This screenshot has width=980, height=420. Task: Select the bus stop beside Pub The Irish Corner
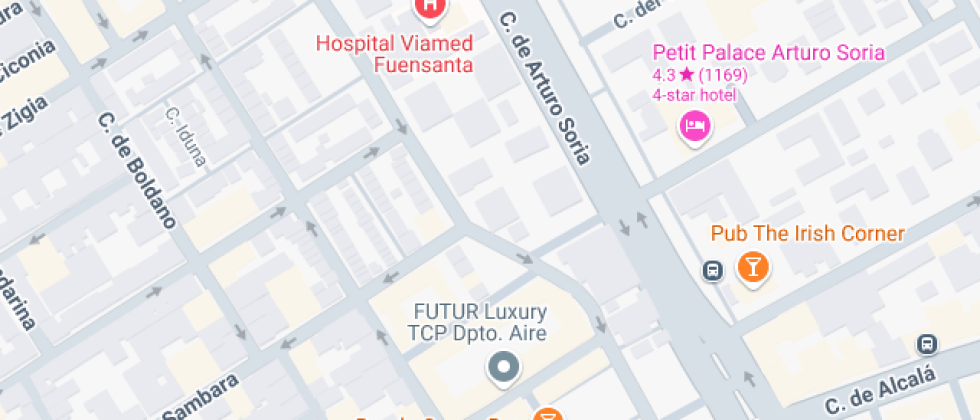tap(712, 270)
